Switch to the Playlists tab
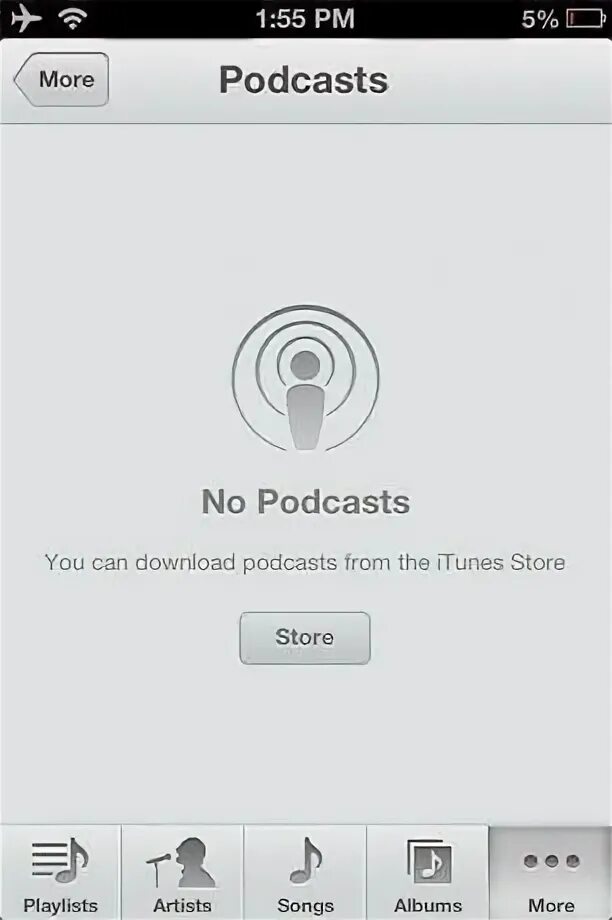Screen dimensions: 612x920 60,873
